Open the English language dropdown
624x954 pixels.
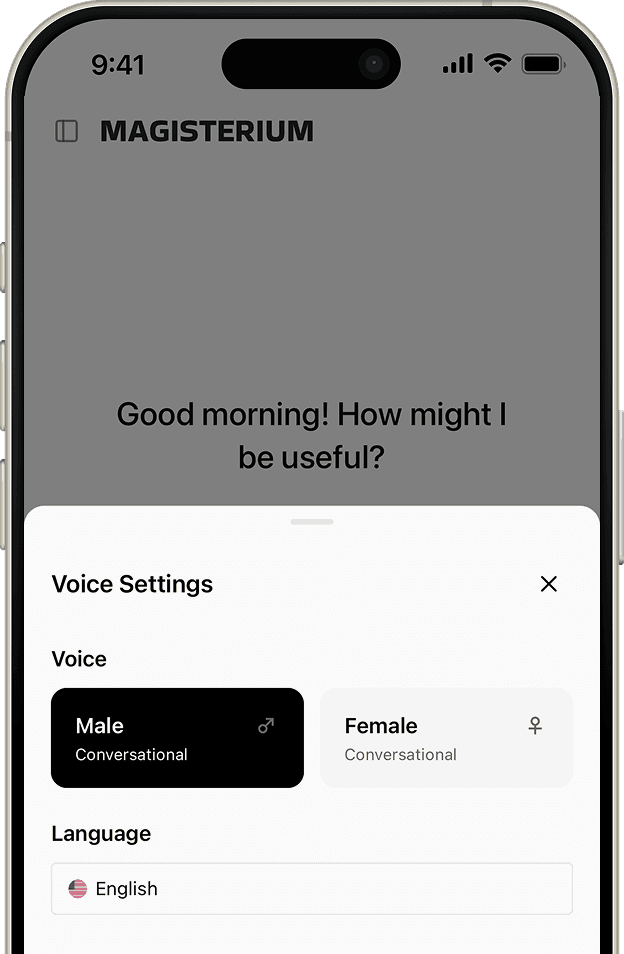click(312, 889)
